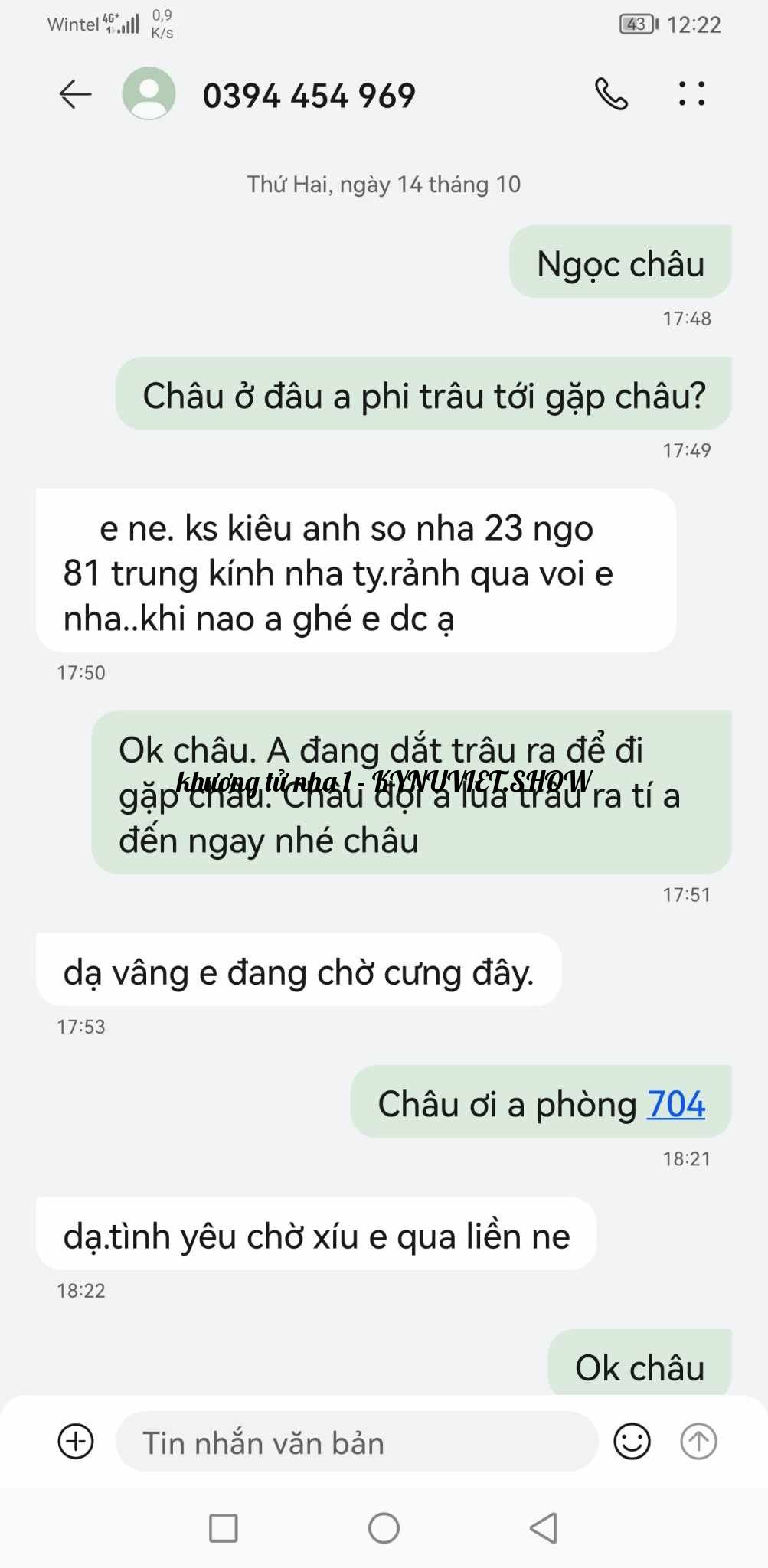The width and height of the screenshot is (768, 1568).
Task: Focus the 'Tin nhắn văn bản' text field
Action: pyautogui.click(x=356, y=1442)
